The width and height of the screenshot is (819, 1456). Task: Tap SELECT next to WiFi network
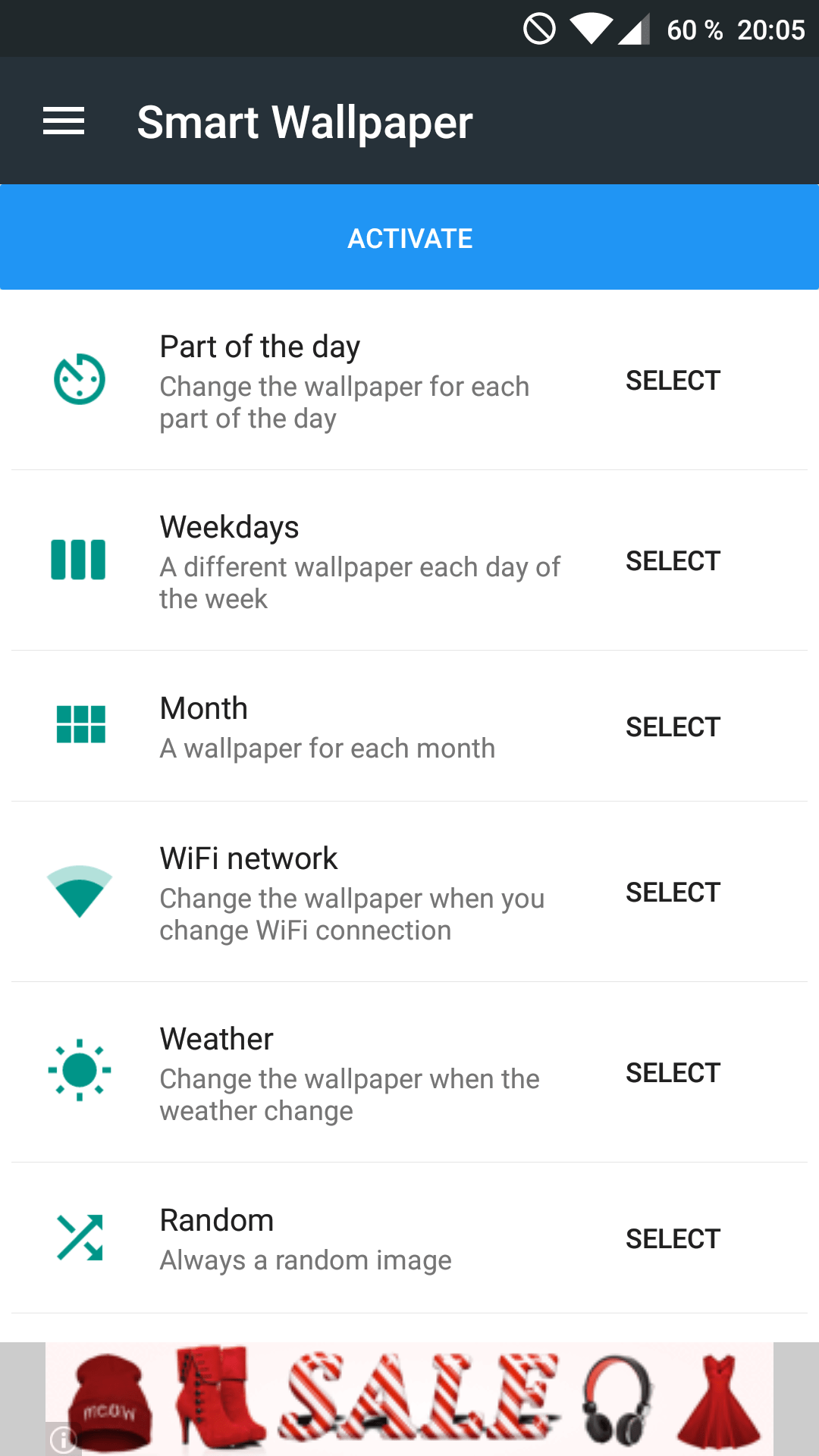(x=673, y=893)
